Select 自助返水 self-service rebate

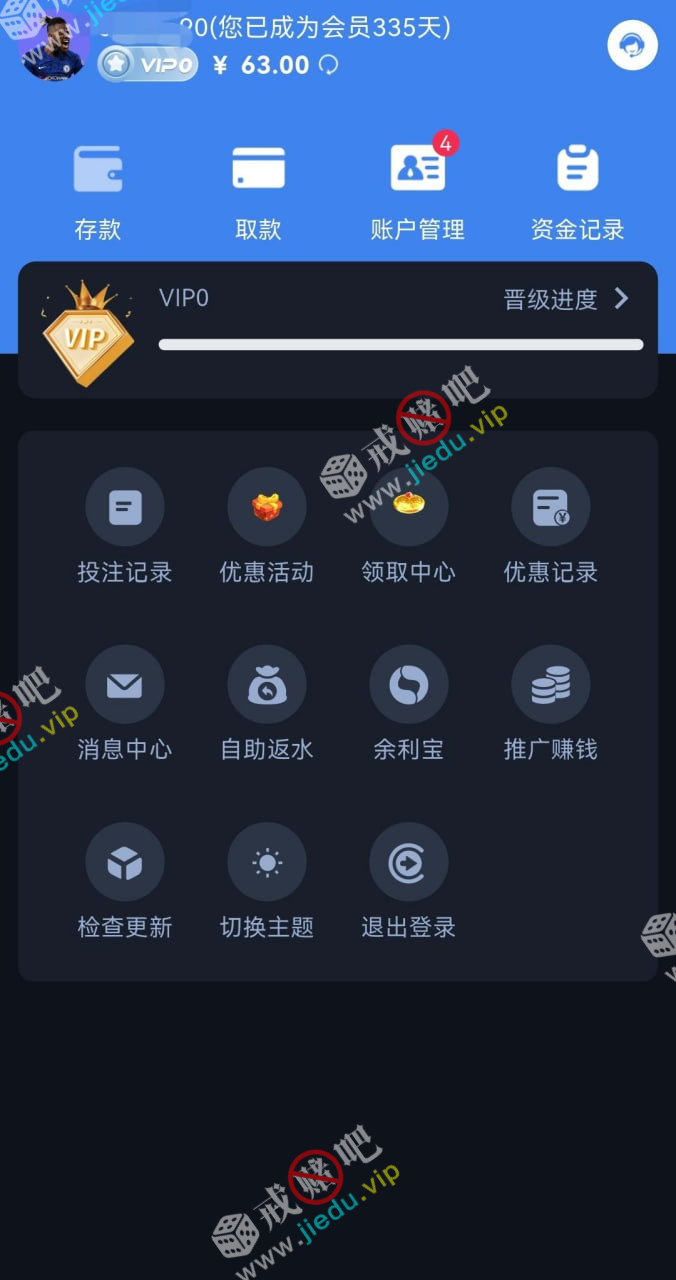267,704
